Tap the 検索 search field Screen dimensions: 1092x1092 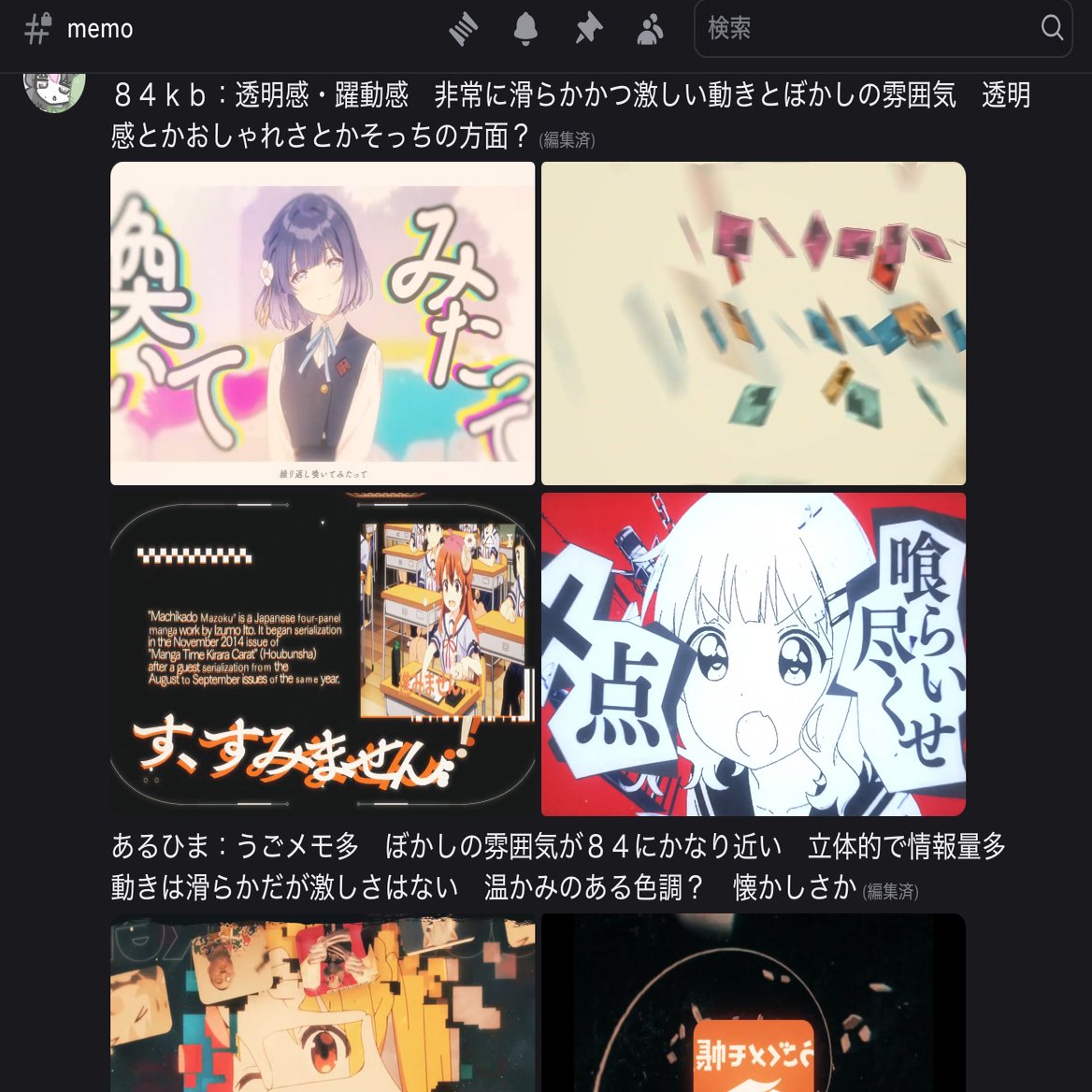click(x=860, y=29)
